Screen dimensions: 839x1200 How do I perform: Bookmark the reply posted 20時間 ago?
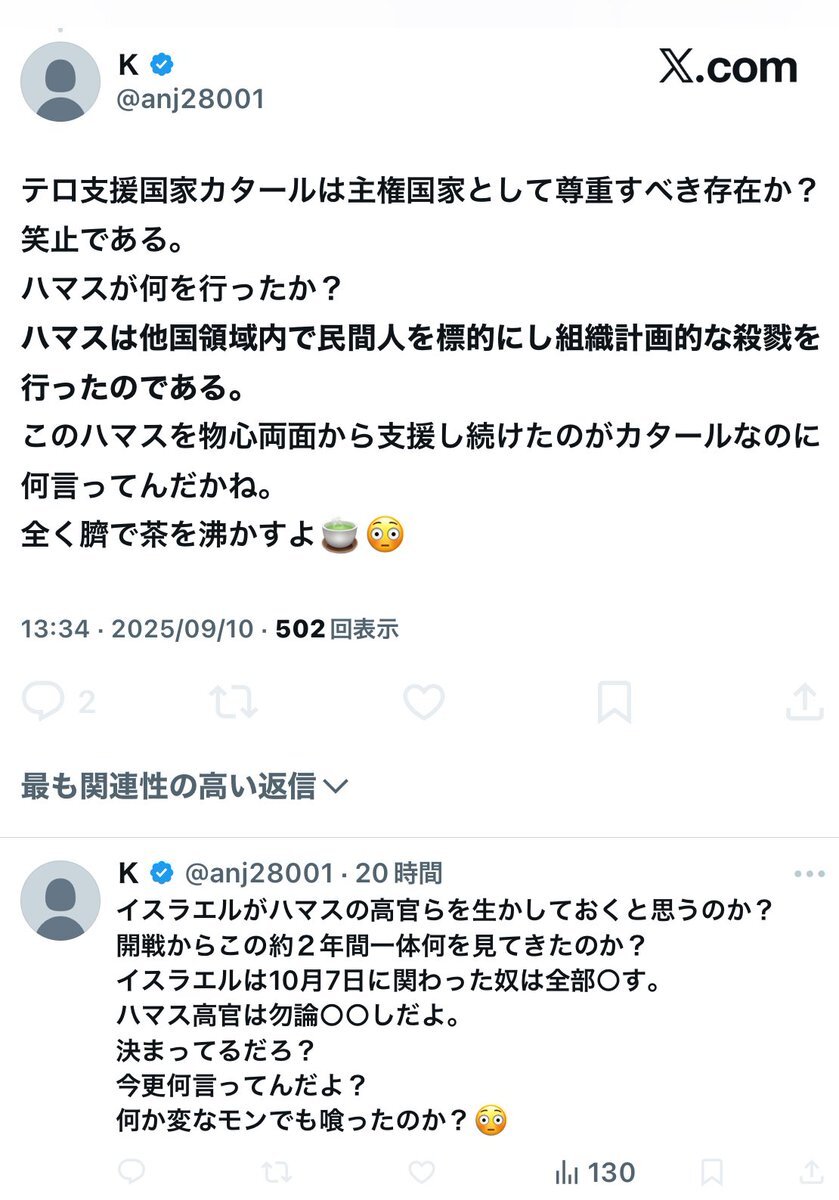click(712, 1172)
